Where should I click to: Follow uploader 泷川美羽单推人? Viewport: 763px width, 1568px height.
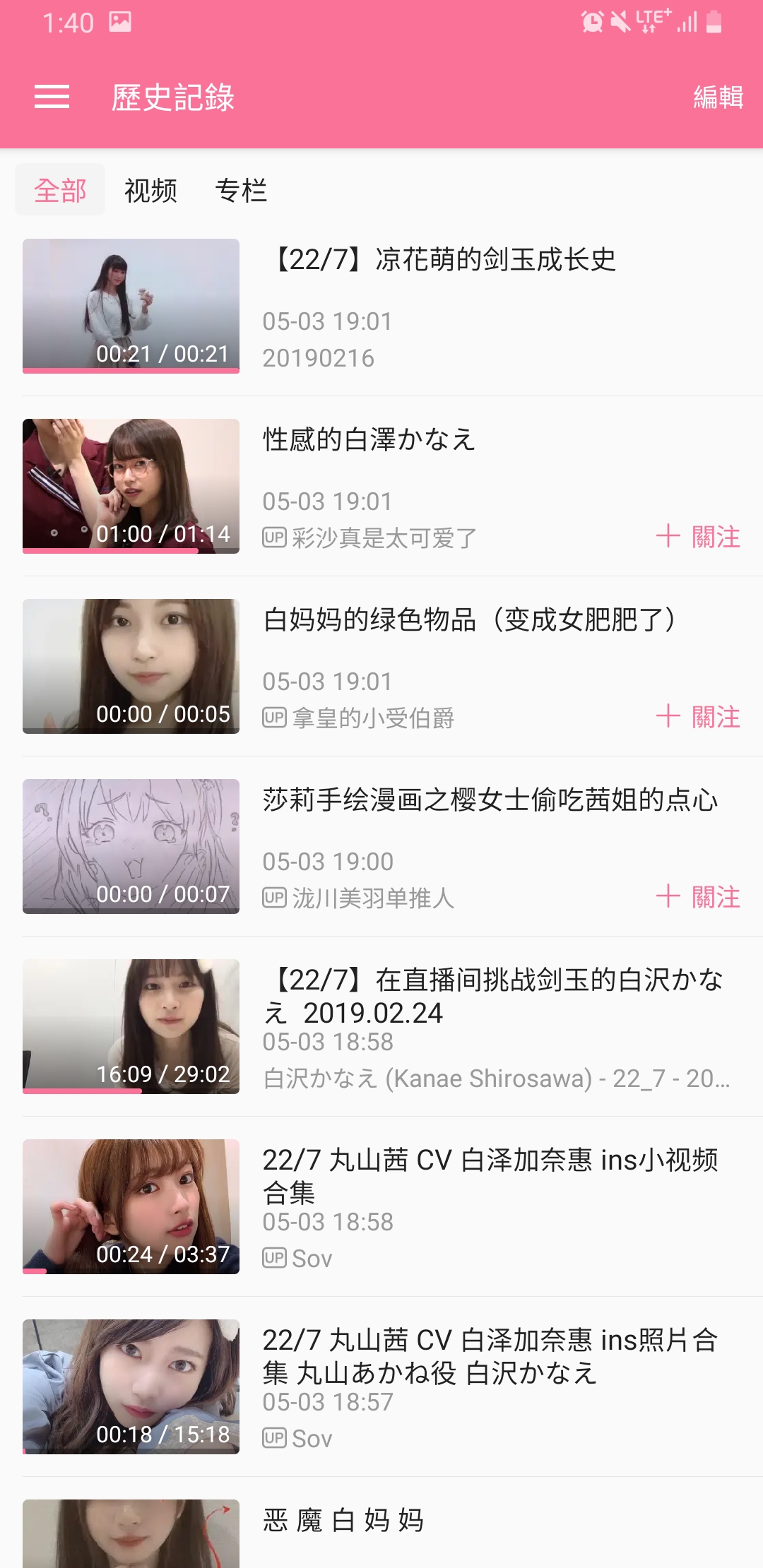click(x=698, y=897)
